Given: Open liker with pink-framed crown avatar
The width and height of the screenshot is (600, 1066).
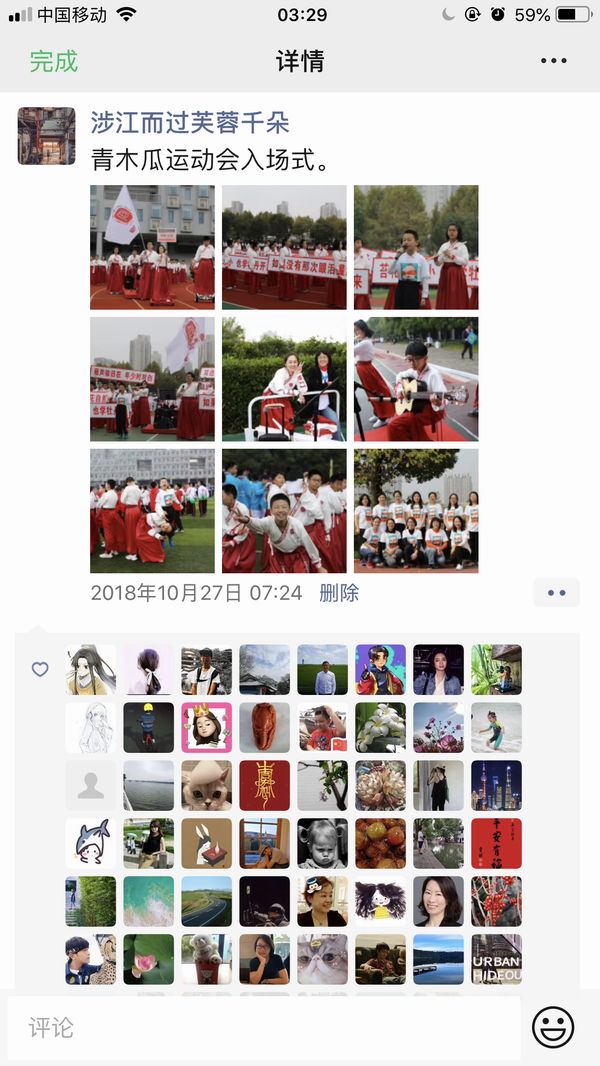Looking at the screenshot, I should pyautogui.click(x=207, y=728).
